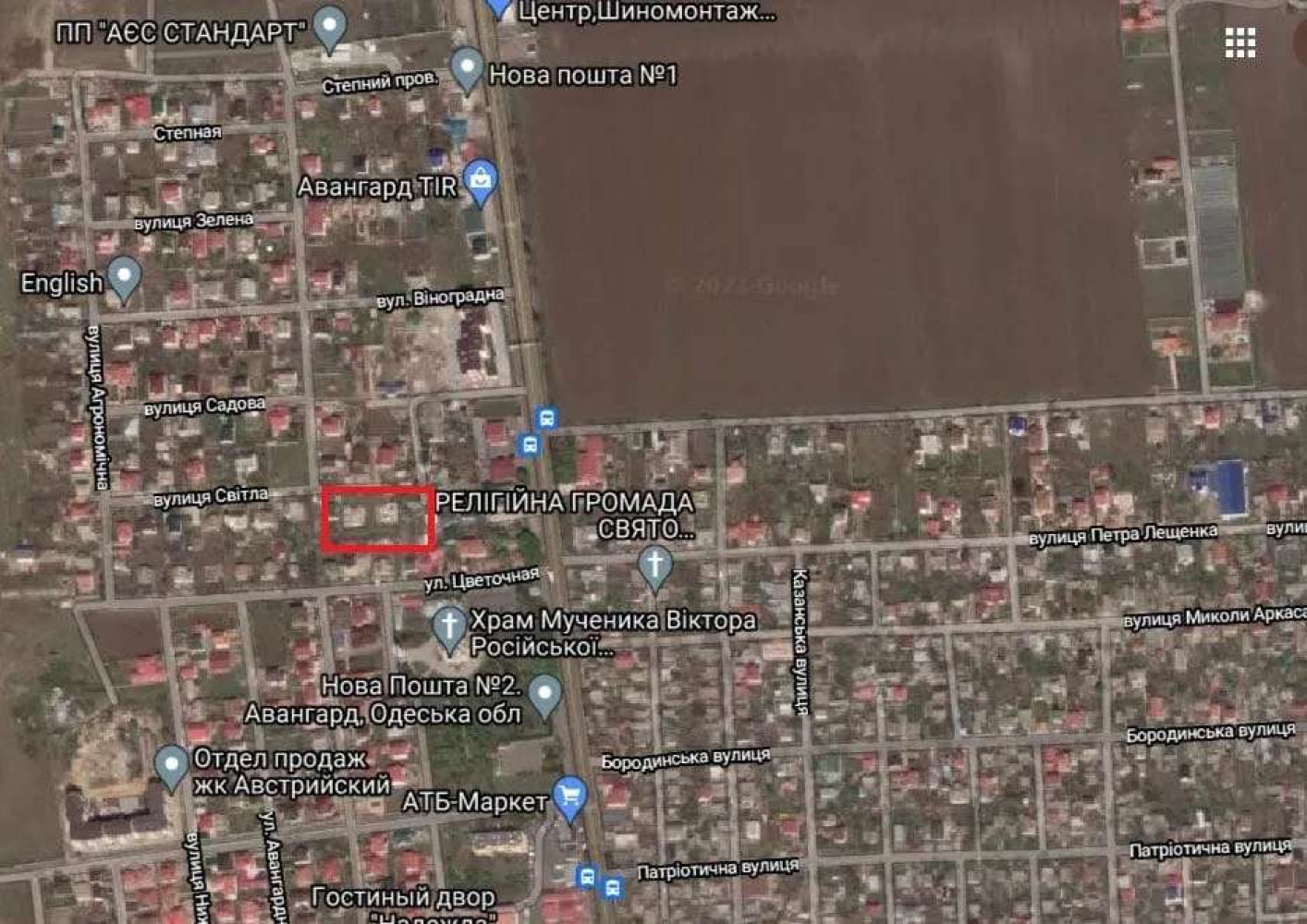
Task: Select the ПП "АЄС СТАНДАРТ" map pin
Action: point(329,26)
